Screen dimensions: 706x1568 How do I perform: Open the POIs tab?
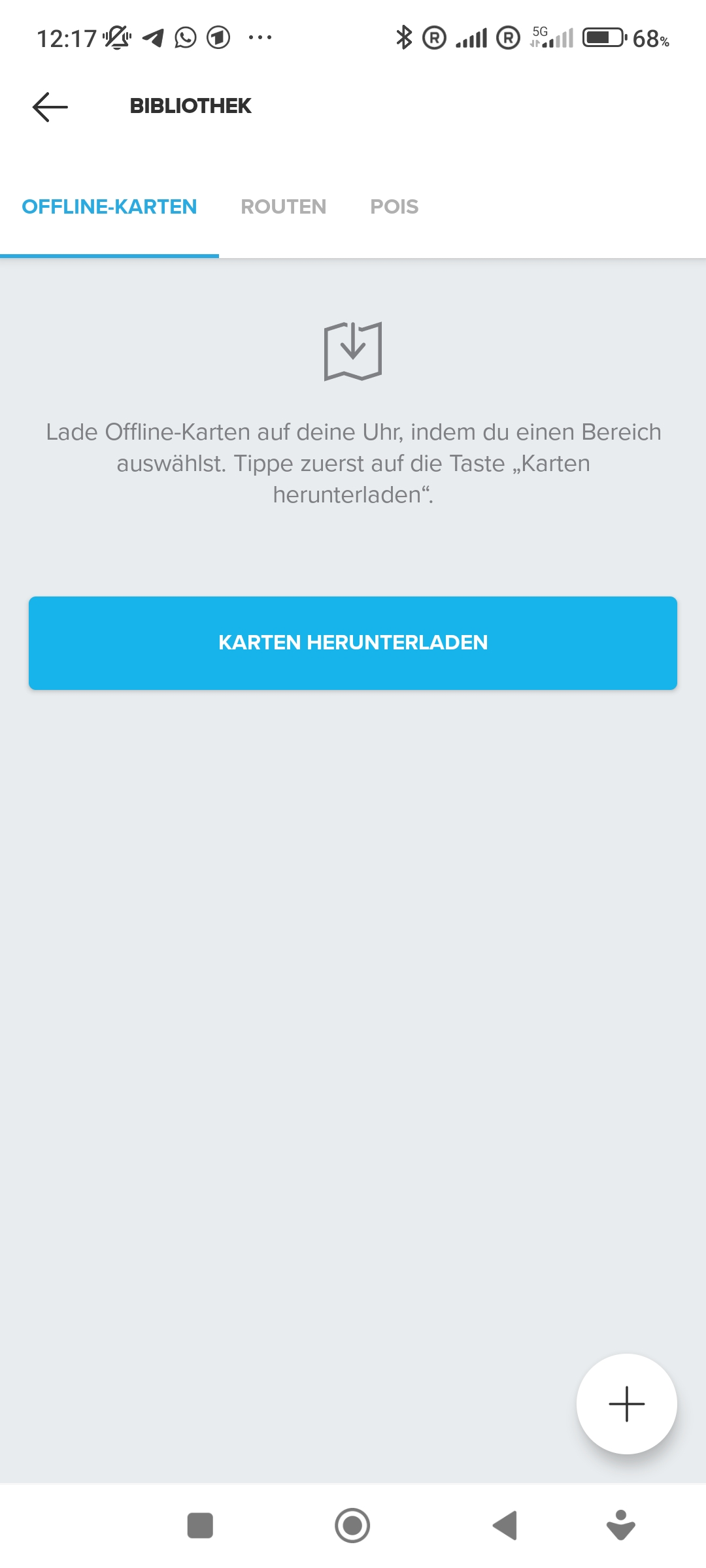click(x=394, y=207)
